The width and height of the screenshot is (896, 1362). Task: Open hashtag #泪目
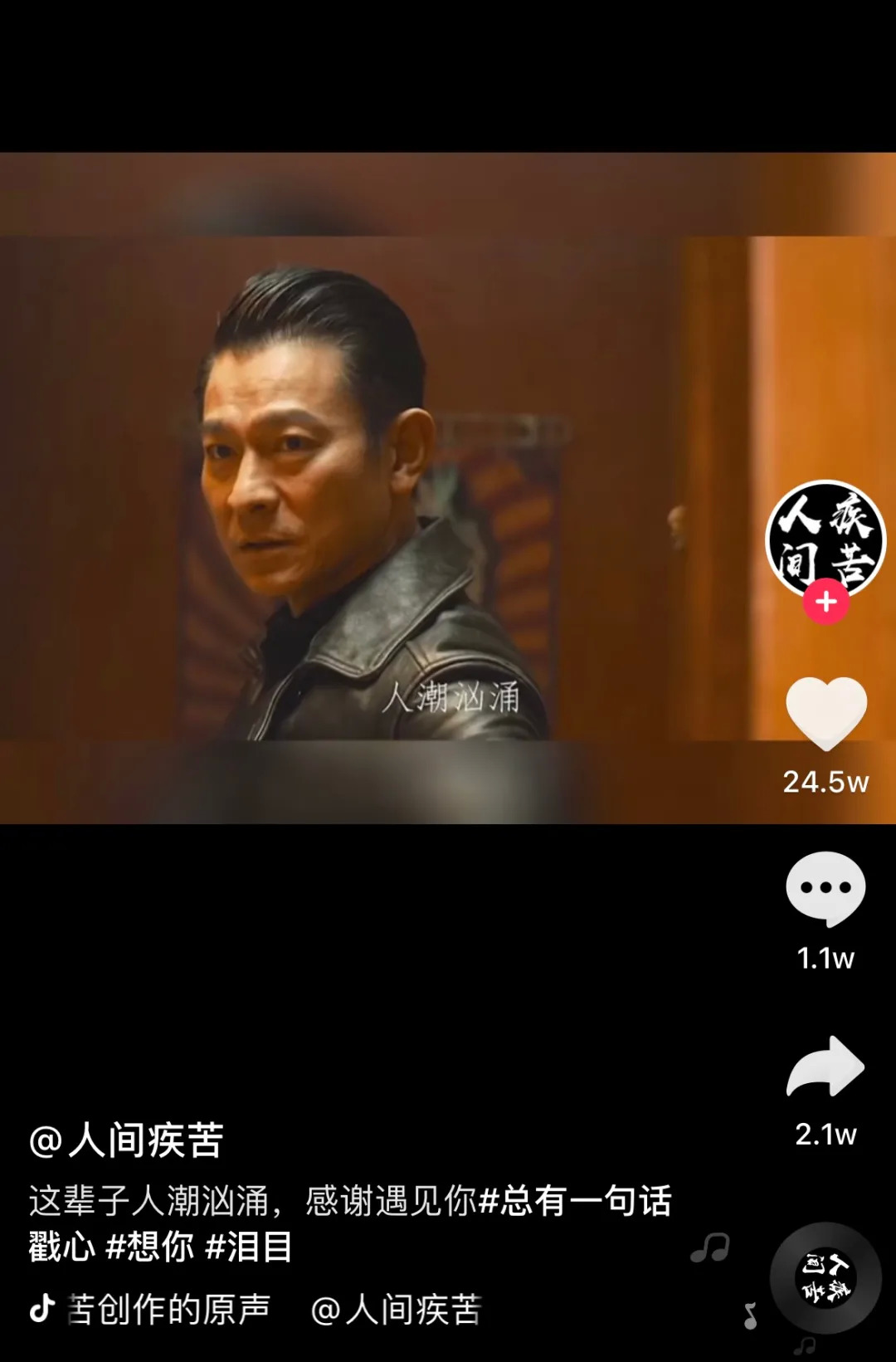click(248, 1247)
